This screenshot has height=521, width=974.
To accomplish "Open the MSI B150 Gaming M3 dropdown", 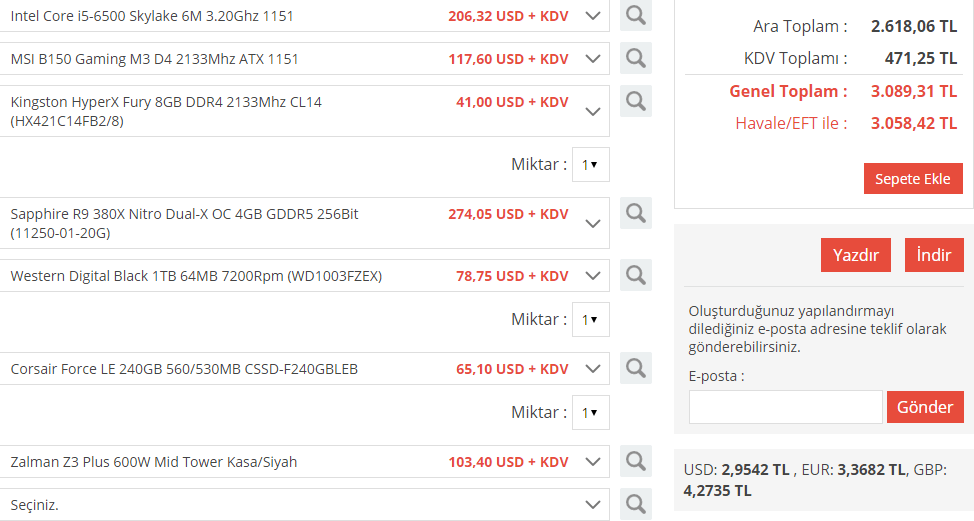I will click(593, 59).
